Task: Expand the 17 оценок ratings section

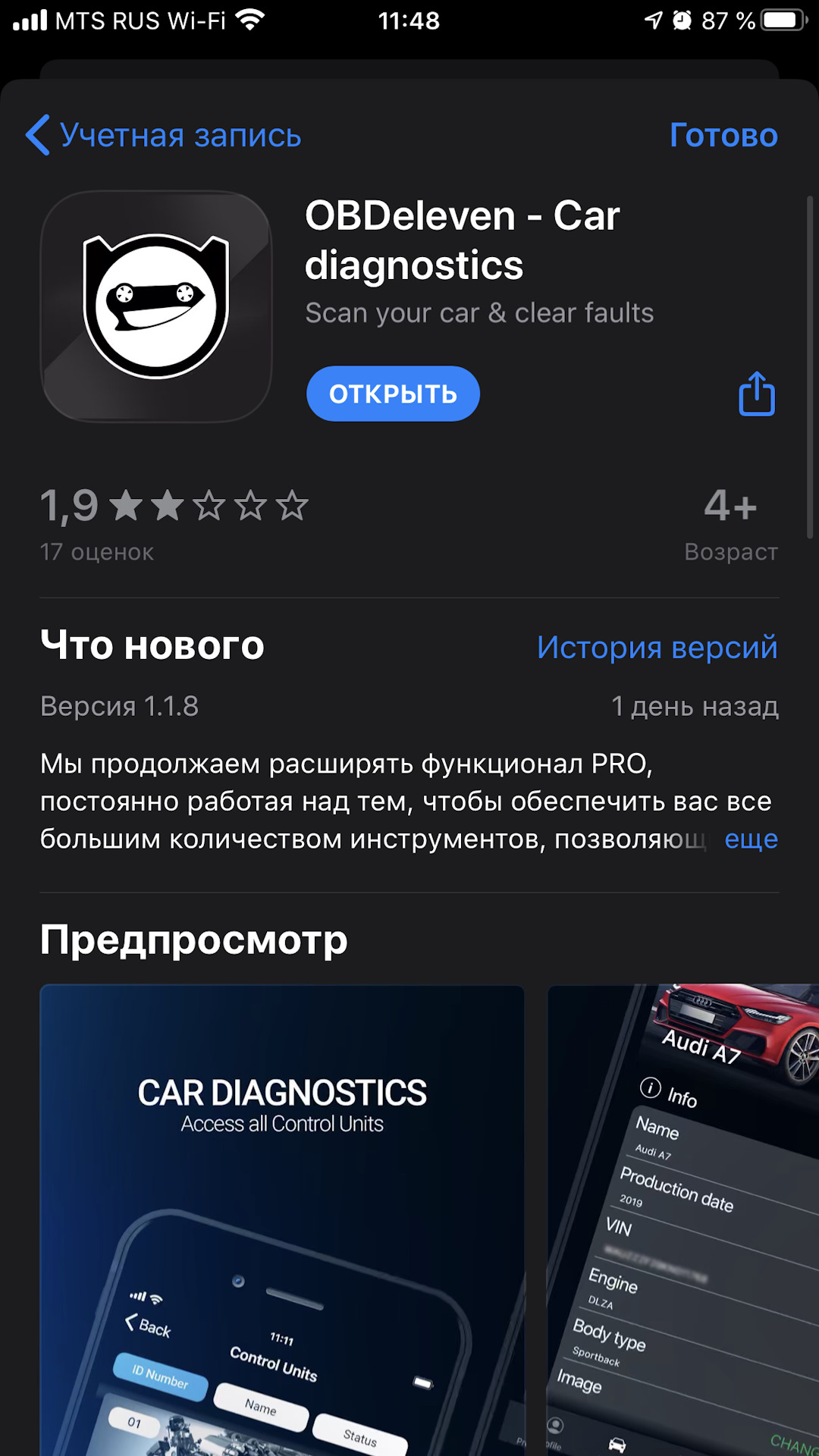Action: (96, 552)
